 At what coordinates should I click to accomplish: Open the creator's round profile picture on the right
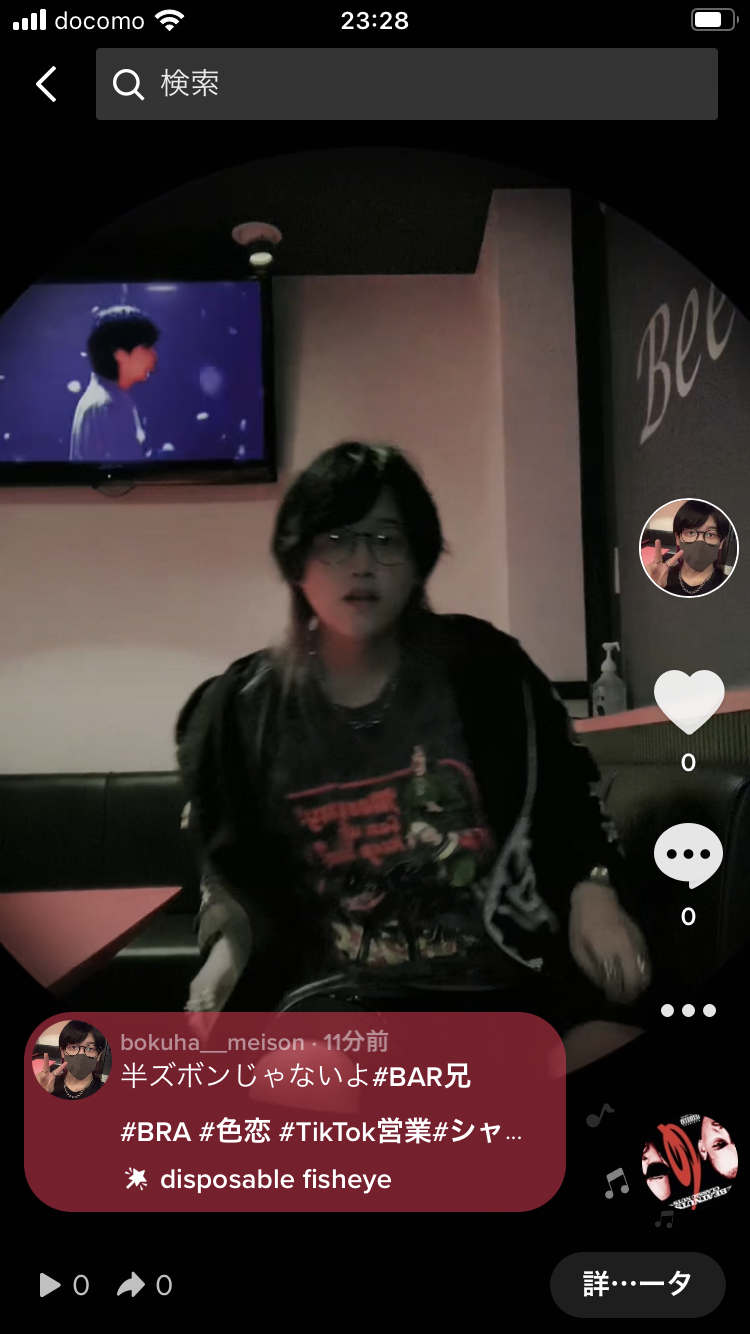(x=689, y=548)
